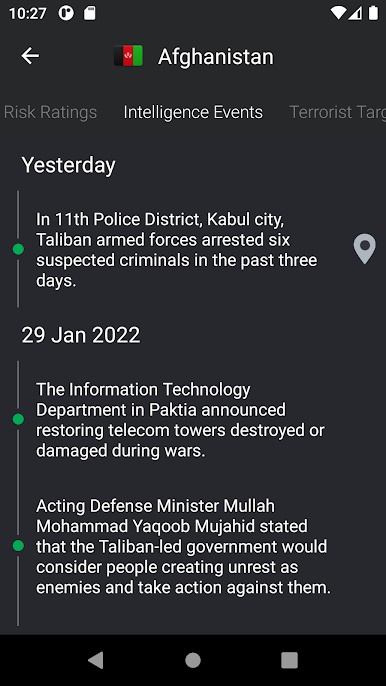This screenshot has height=686, width=386.
Task: Select the Intelligence Events tab
Action: click(193, 112)
